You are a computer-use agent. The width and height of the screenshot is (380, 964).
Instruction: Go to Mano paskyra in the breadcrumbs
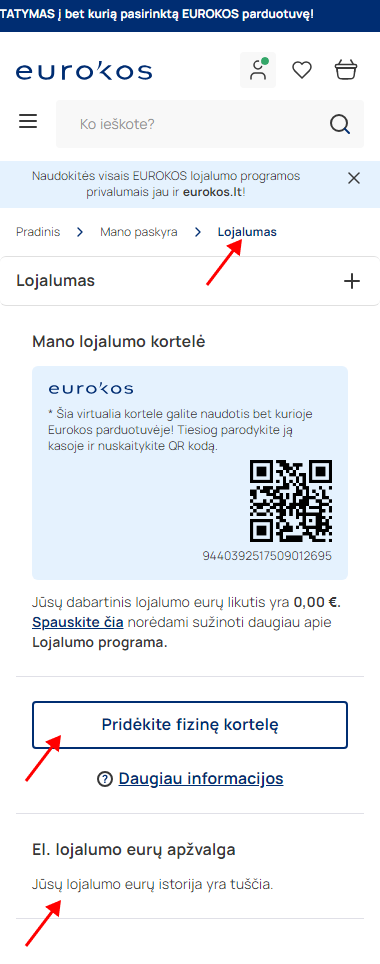click(139, 232)
